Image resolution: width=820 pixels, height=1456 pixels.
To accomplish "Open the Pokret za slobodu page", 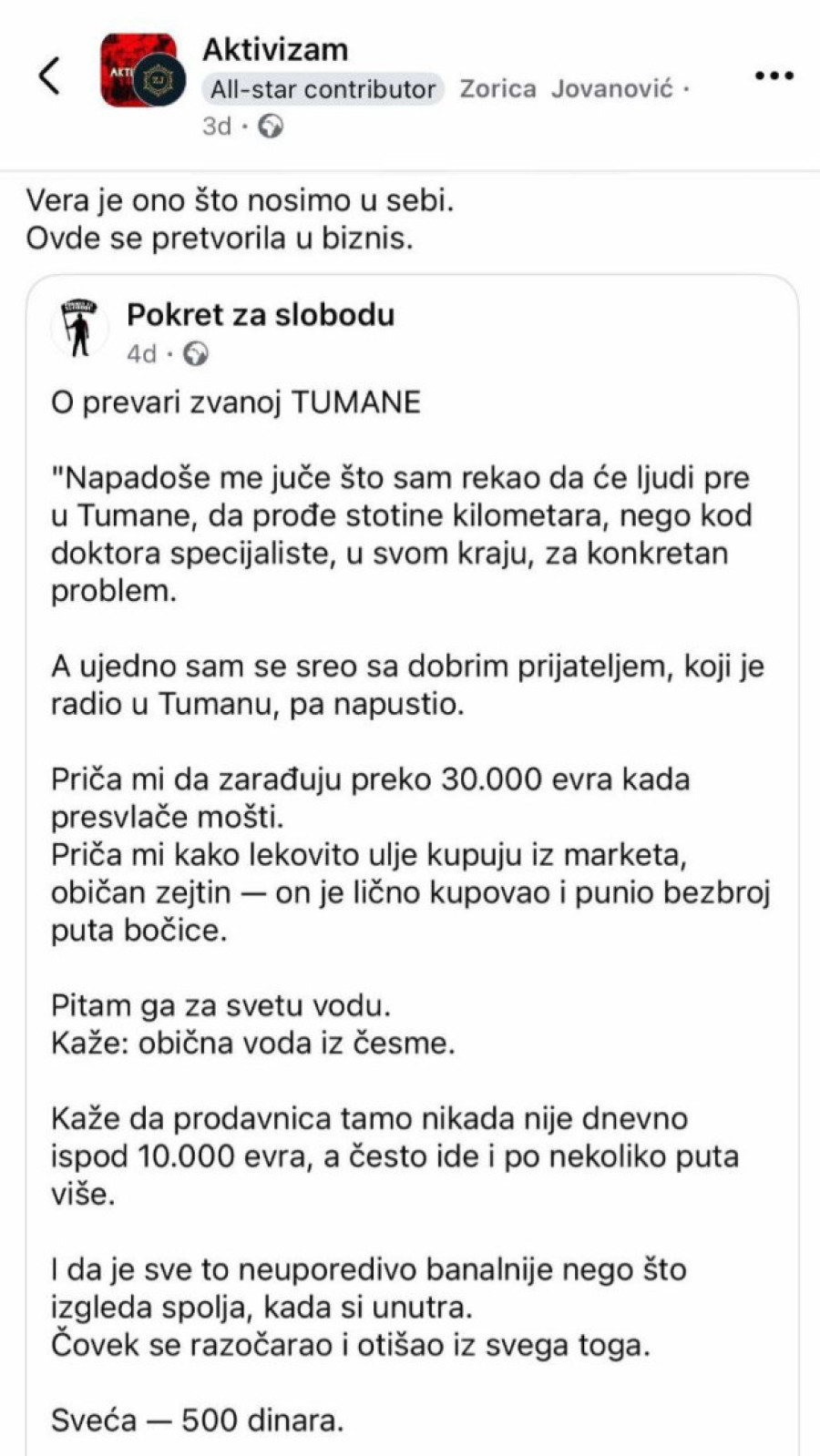I will (261, 315).
